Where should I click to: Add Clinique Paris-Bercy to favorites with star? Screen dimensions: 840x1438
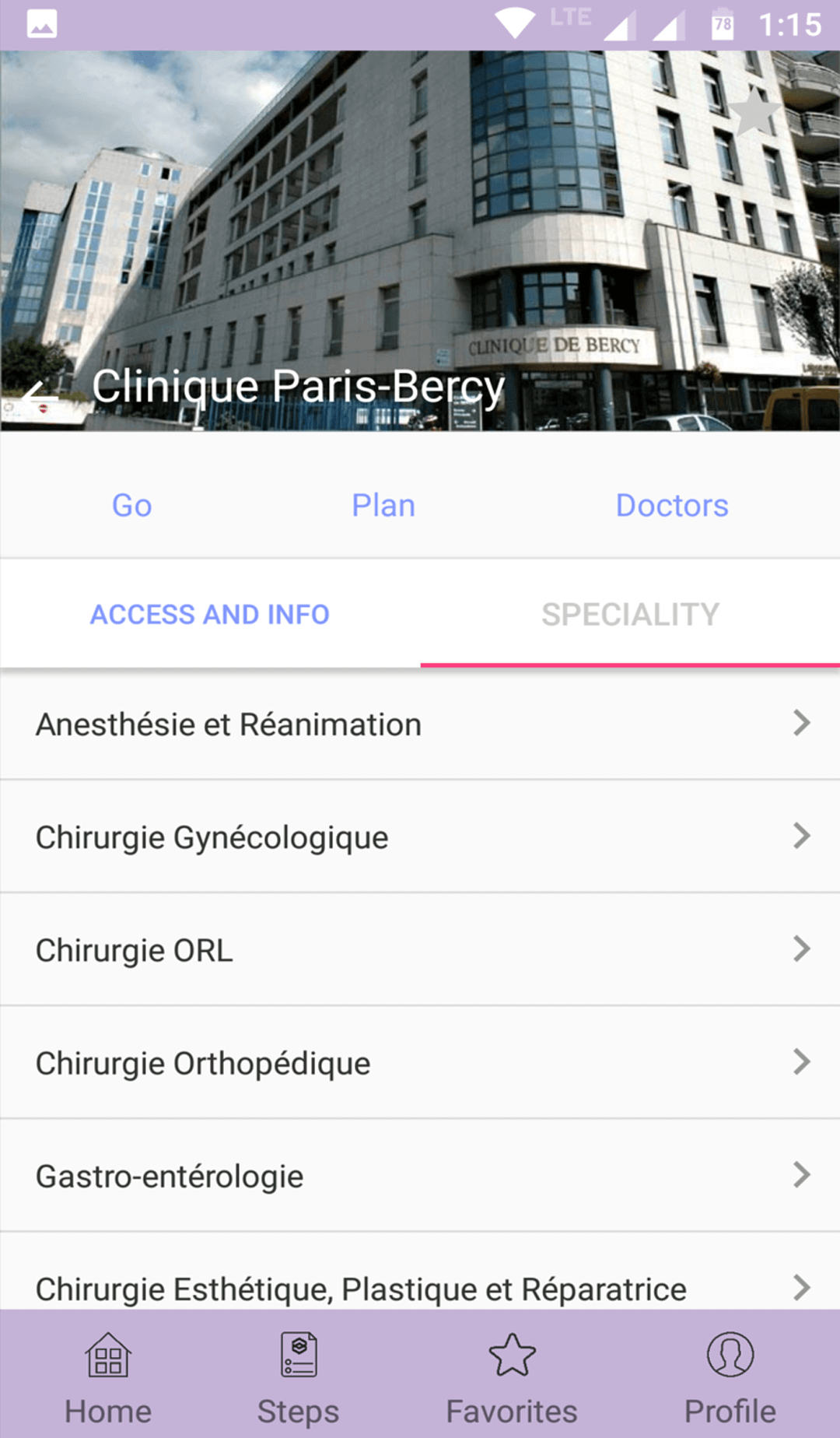(754, 111)
